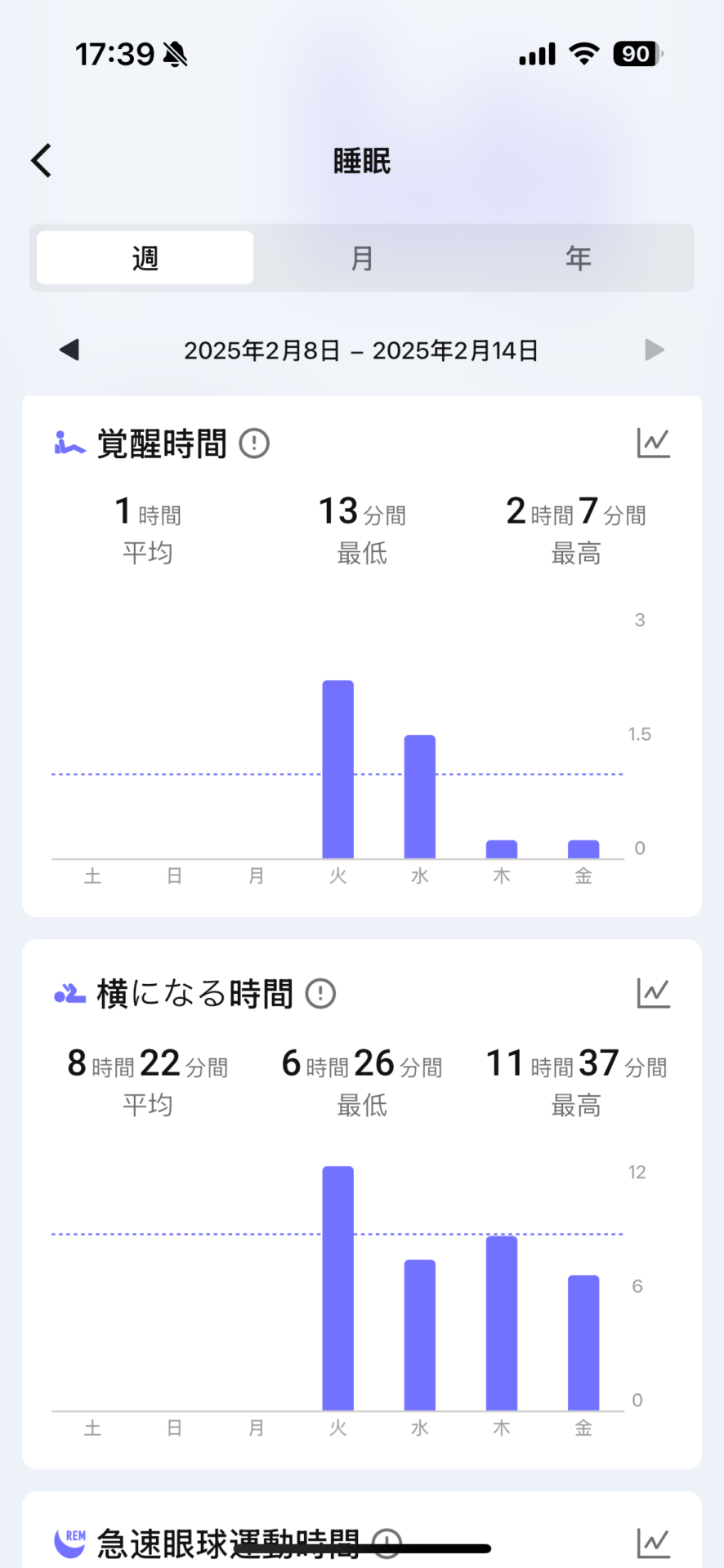Open the trend chart icon for 横になる時間
The height and width of the screenshot is (1568, 724).
coord(654,993)
